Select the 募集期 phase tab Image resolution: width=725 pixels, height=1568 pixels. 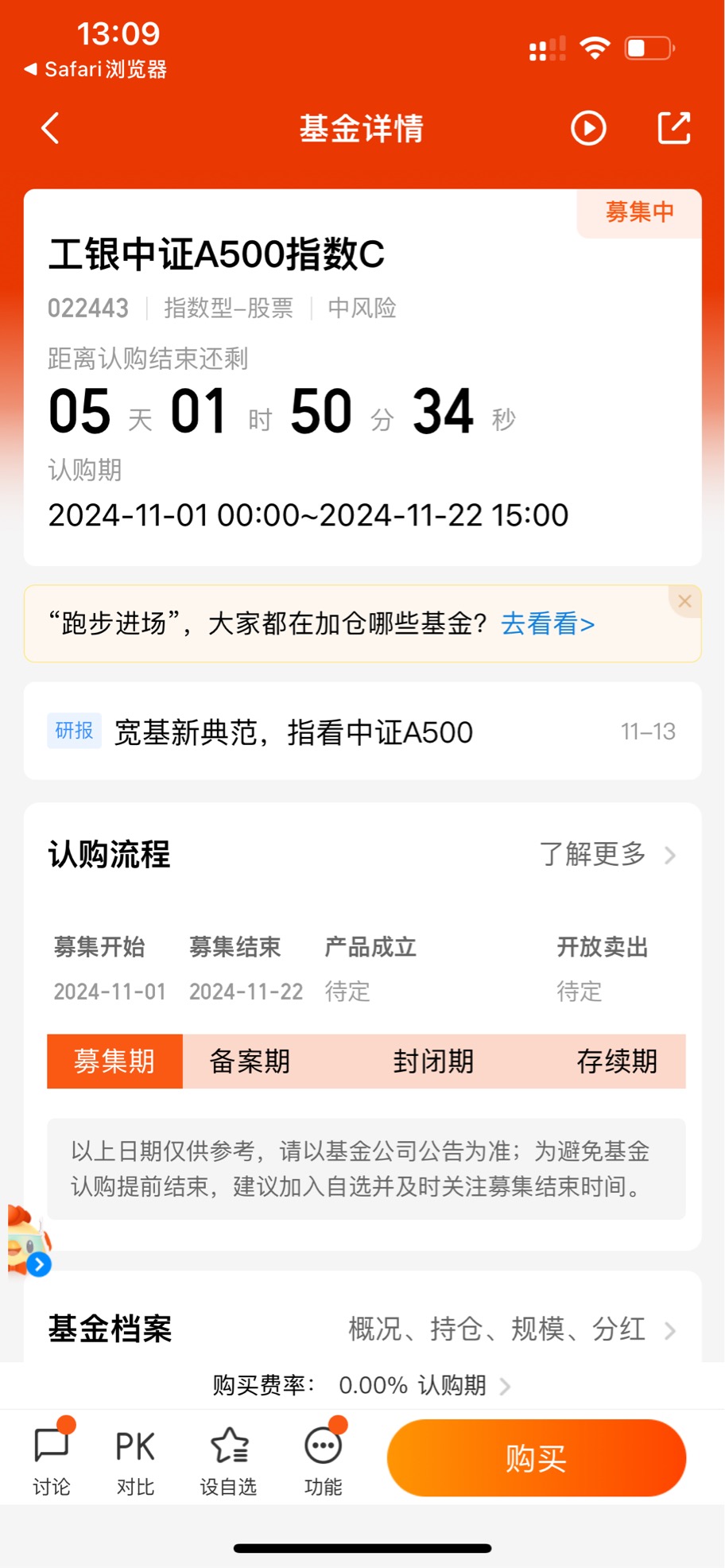pos(114,1062)
